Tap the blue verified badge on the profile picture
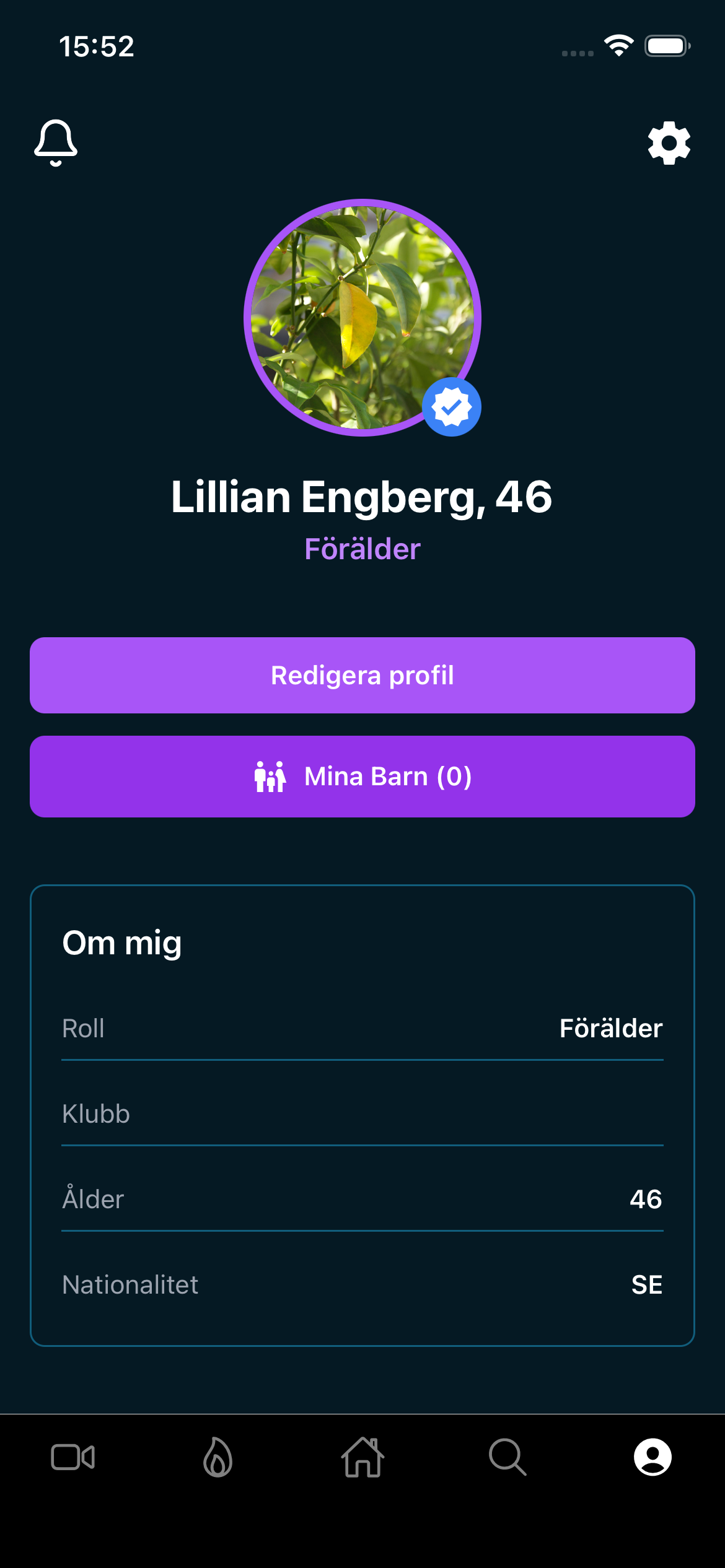This screenshot has height=1568, width=725. pos(453,406)
